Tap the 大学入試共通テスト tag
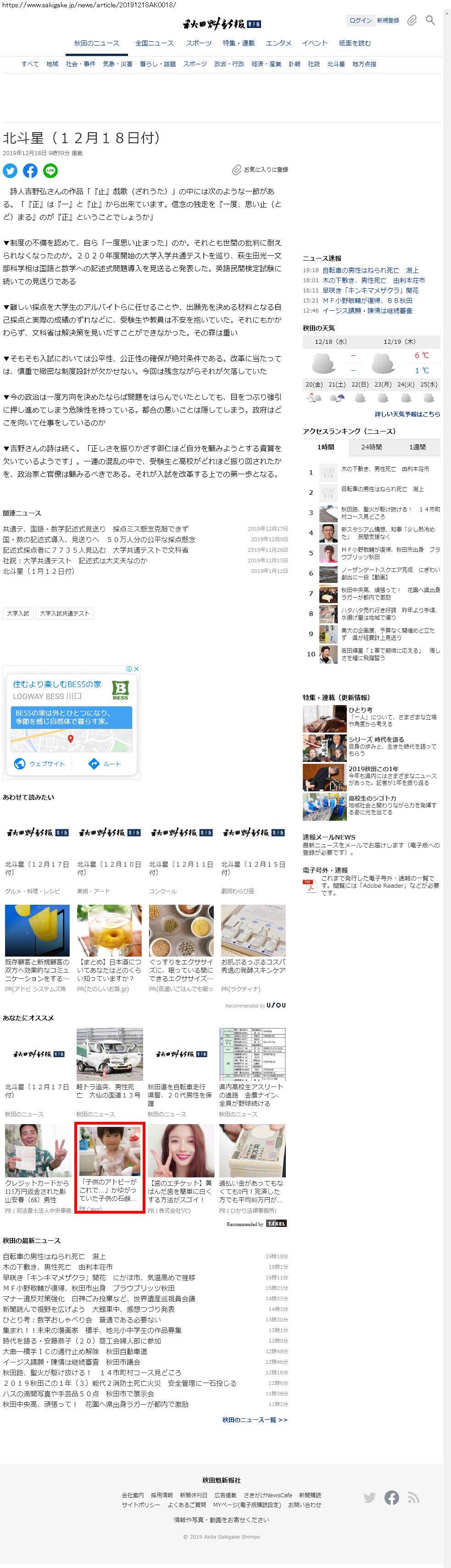The width and height of the screenshot is (451, 1568). [x=65, y=614]
